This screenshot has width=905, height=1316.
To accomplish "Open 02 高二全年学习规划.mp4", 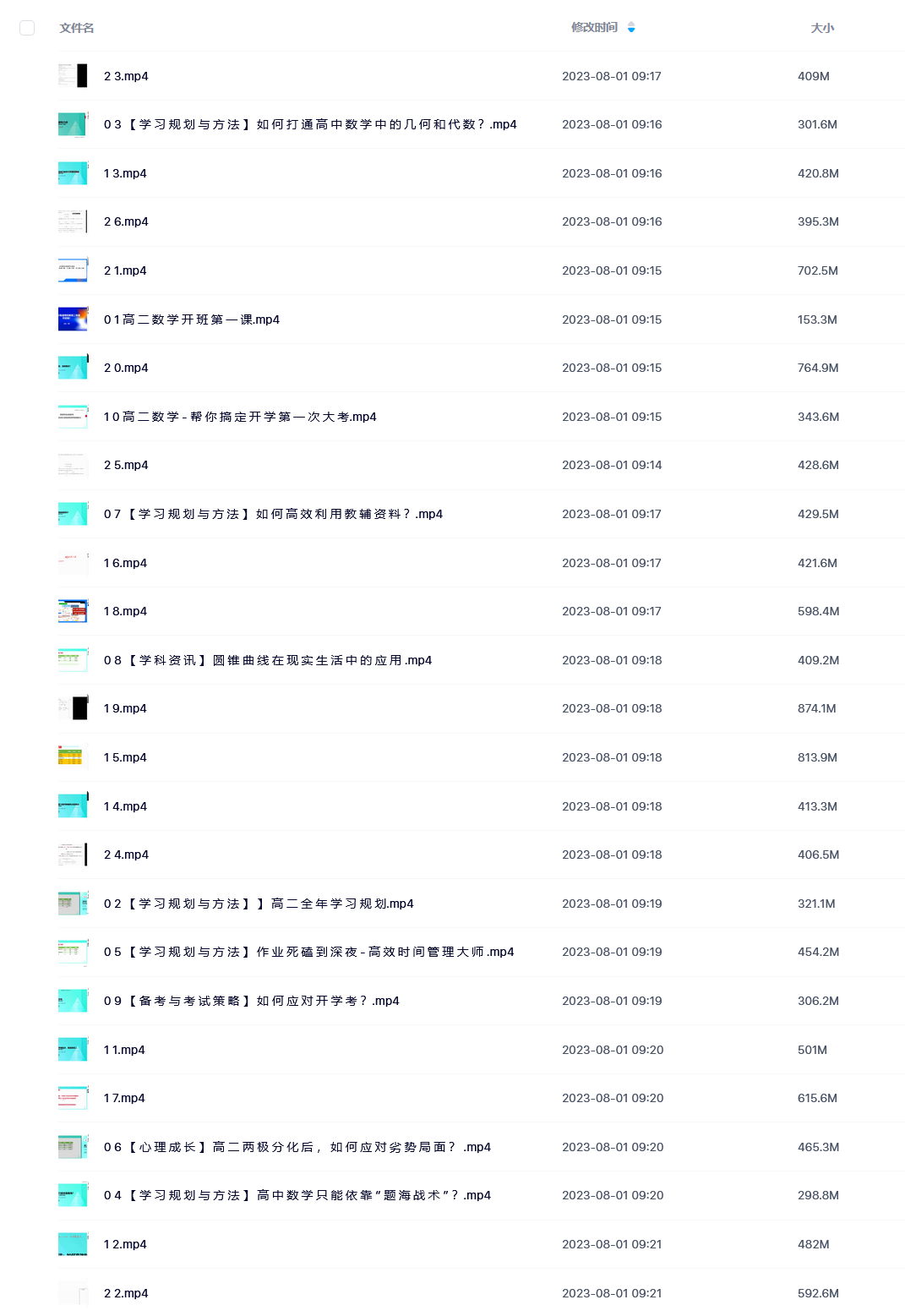I will coord(259,904).
